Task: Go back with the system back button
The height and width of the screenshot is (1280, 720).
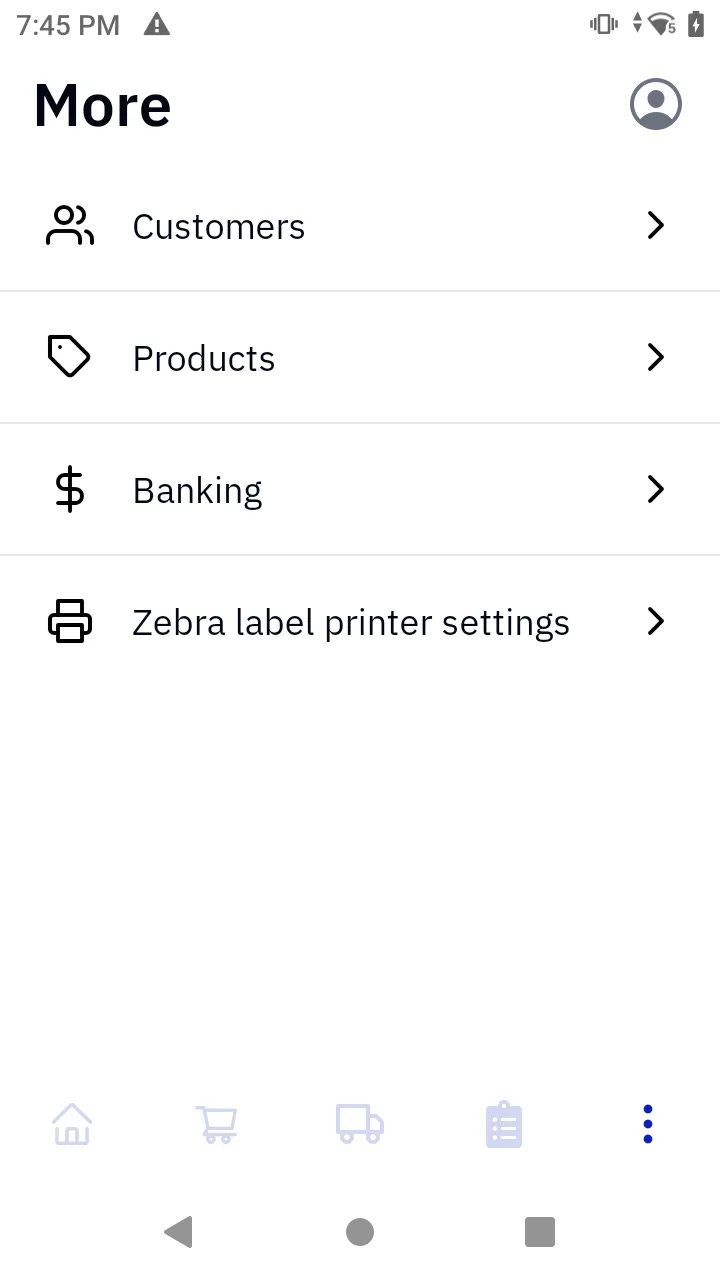Action: 178,1232
